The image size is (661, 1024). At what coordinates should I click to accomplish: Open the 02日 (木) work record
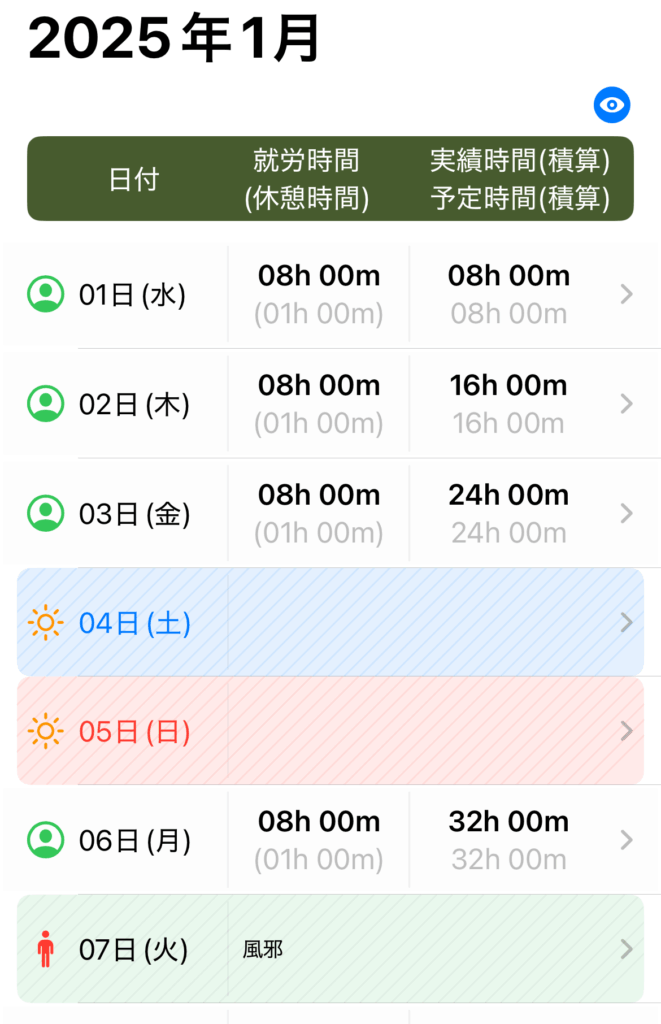click(x=330, y=404)
